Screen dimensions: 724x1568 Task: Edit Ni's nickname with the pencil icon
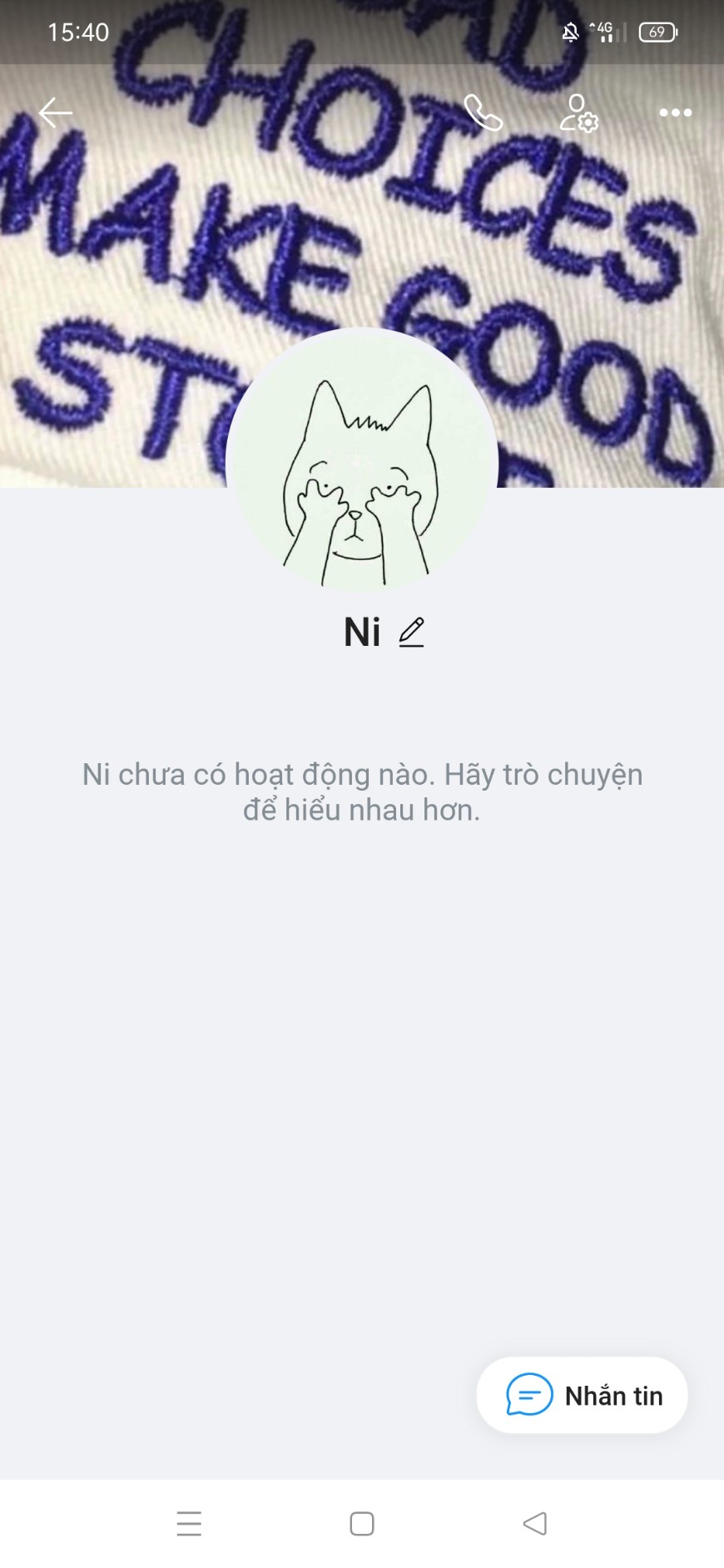(411, 633)
